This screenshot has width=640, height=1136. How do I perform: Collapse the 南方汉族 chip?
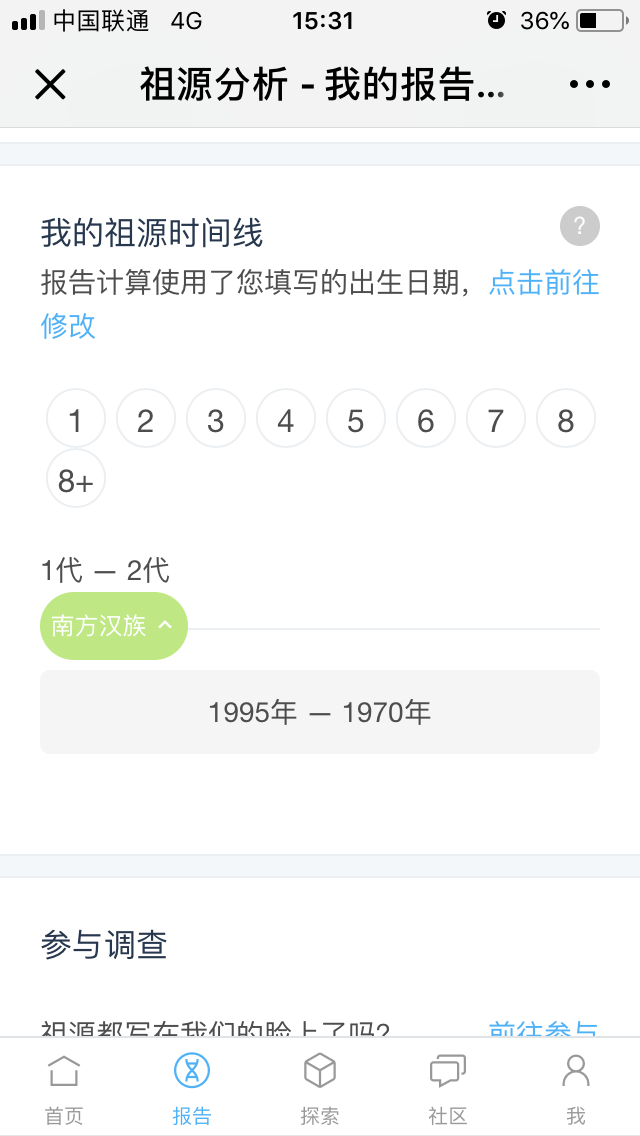point(114,626)
